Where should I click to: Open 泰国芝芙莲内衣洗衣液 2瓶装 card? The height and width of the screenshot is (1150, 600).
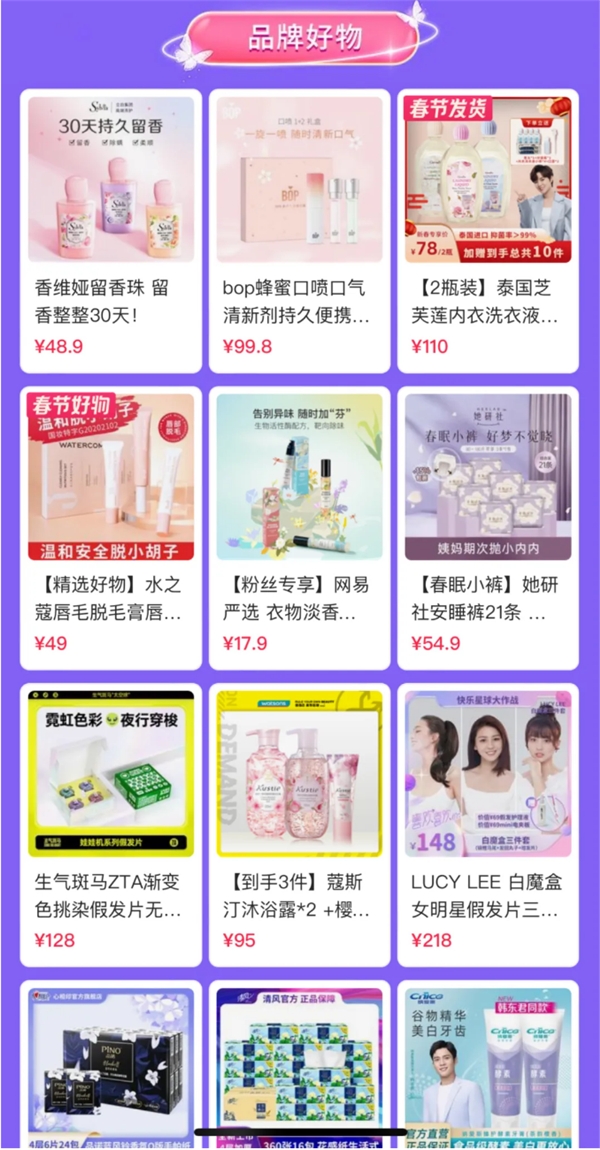point(488,230)
